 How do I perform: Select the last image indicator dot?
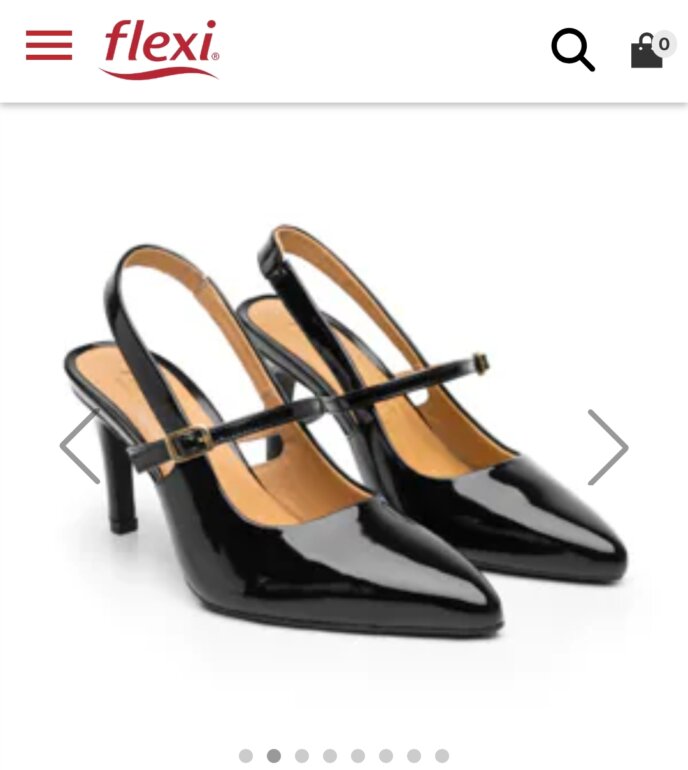pyautogui.click(x=441, y=755)
